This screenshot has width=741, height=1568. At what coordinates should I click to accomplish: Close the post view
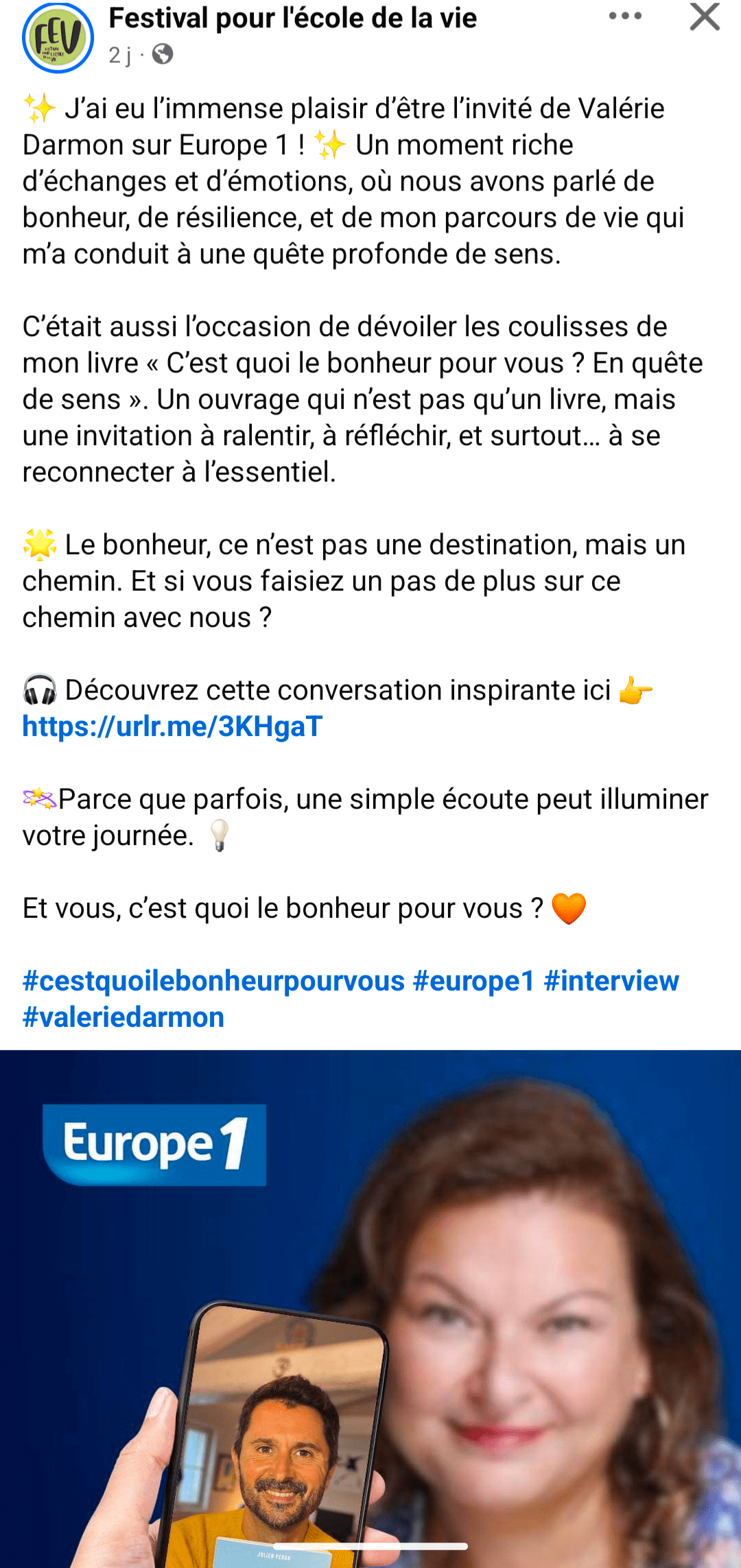click(705, 16)
